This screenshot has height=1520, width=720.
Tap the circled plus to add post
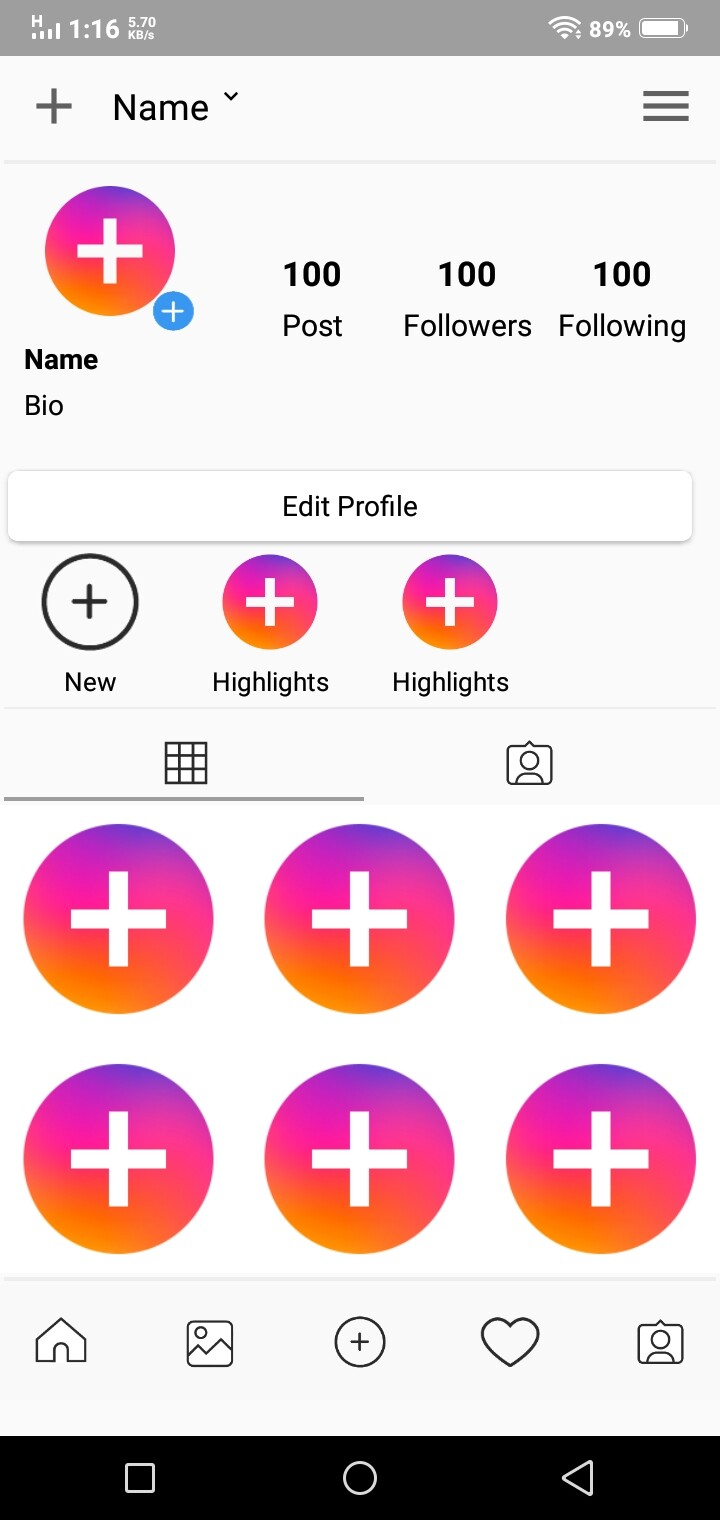pyautogui.click(x=360, y=1342)
